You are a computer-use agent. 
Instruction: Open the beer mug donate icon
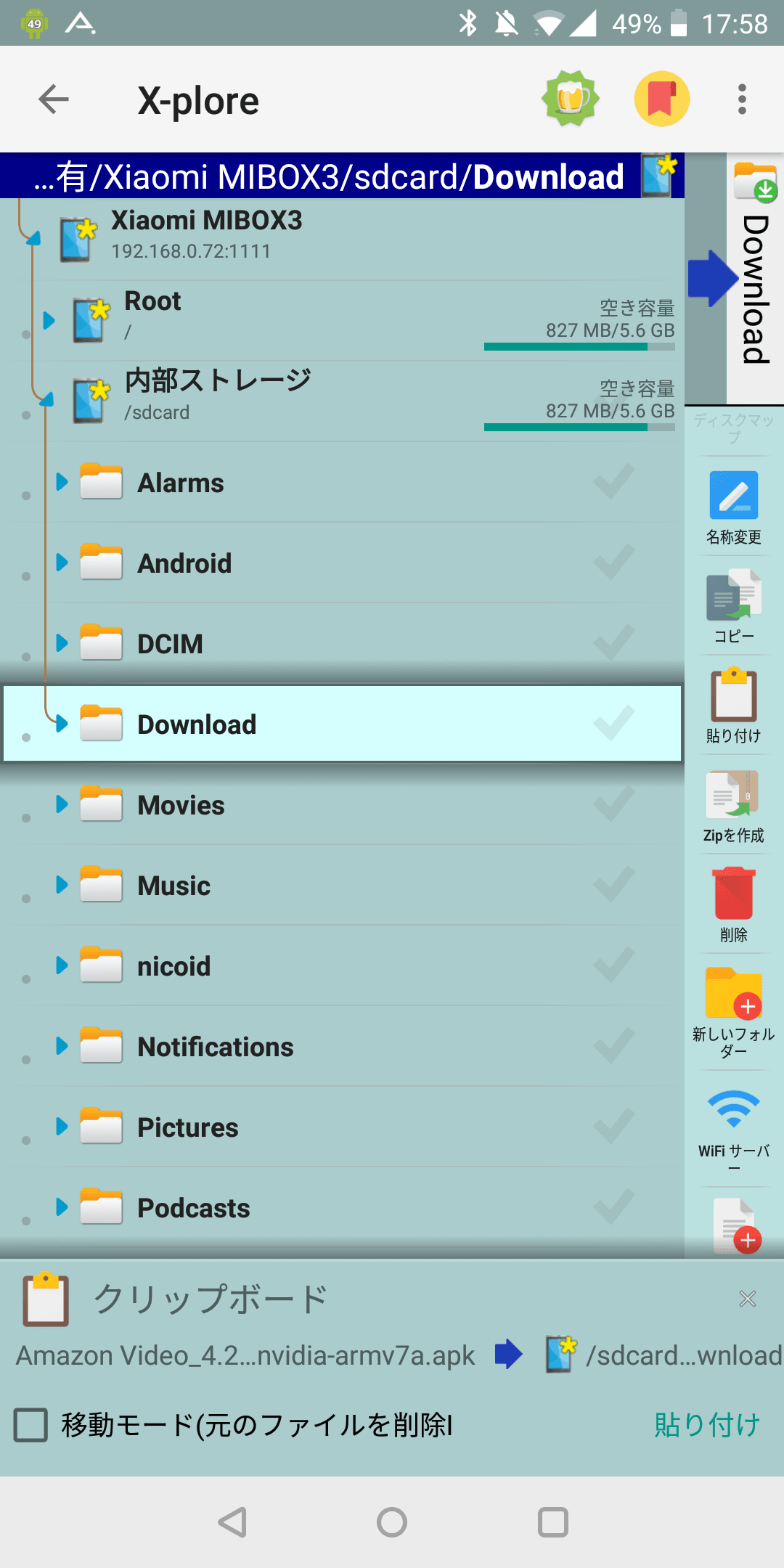571,99
